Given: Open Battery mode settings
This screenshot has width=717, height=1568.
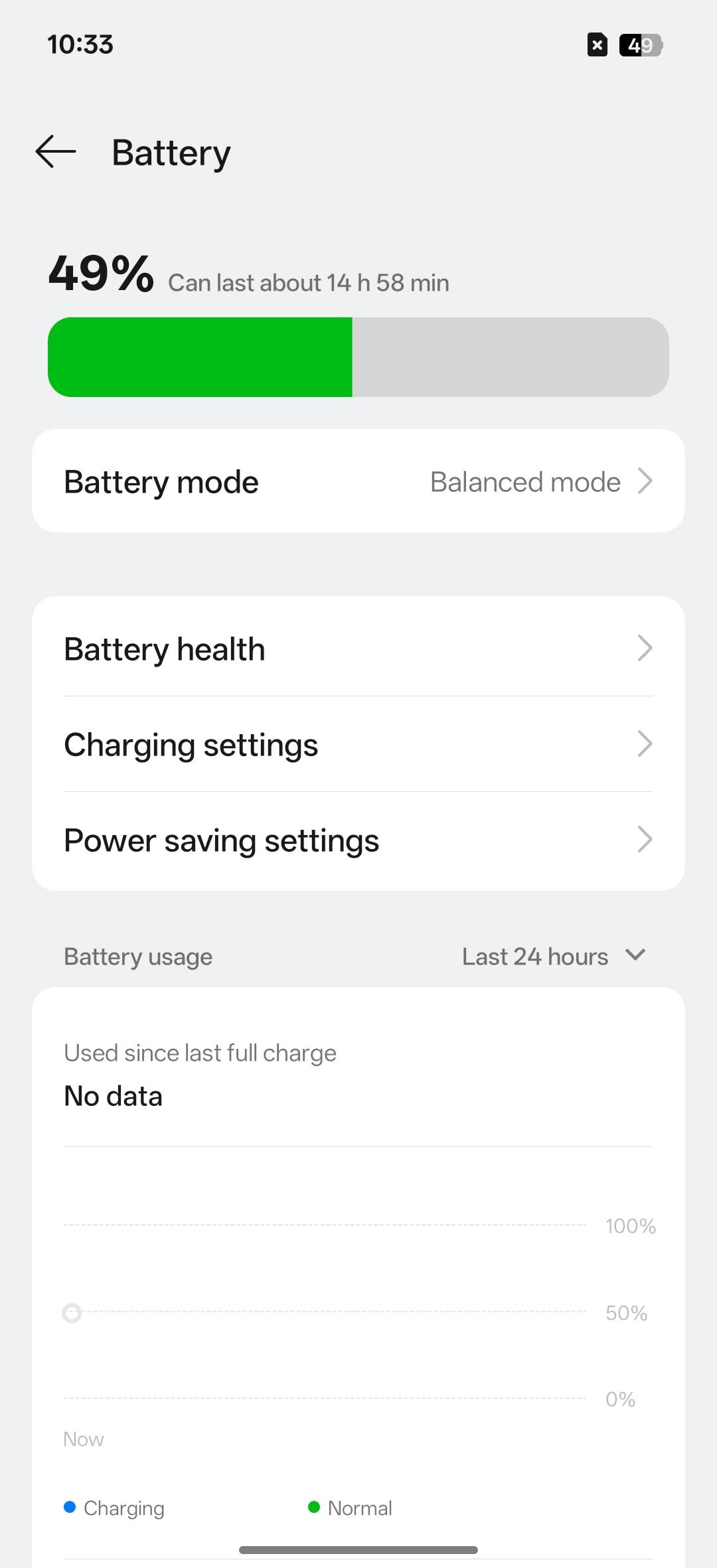Looking at the screenshot, I should tap(358, 481).
